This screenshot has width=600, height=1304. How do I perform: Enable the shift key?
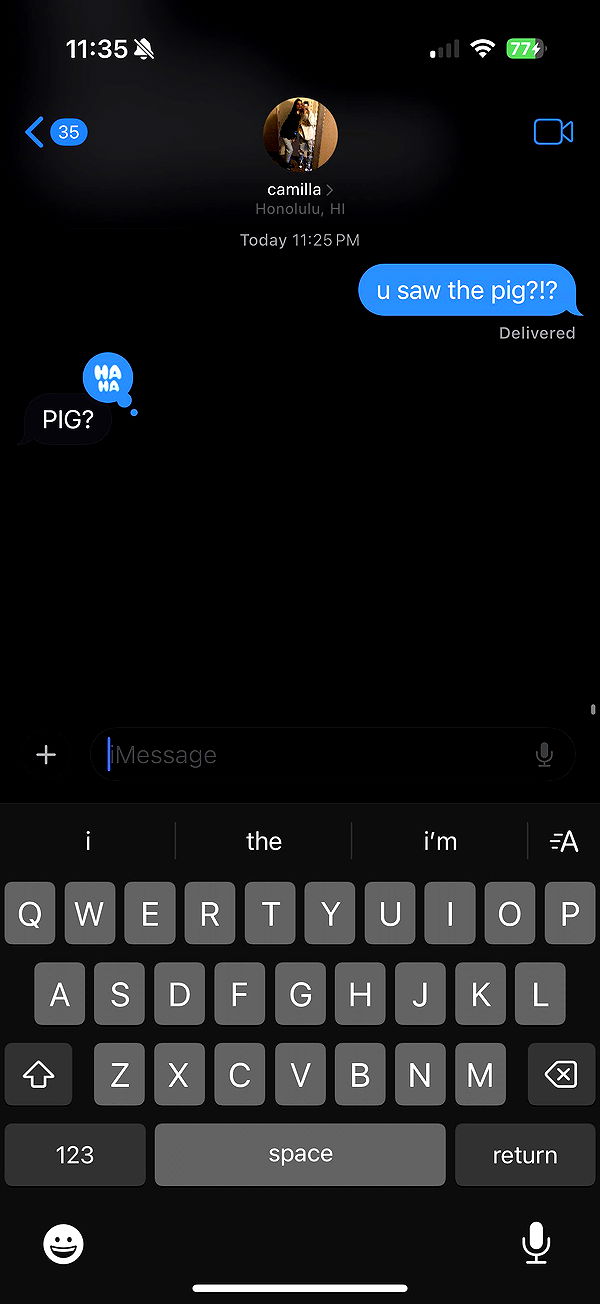tap(38, 1075)
